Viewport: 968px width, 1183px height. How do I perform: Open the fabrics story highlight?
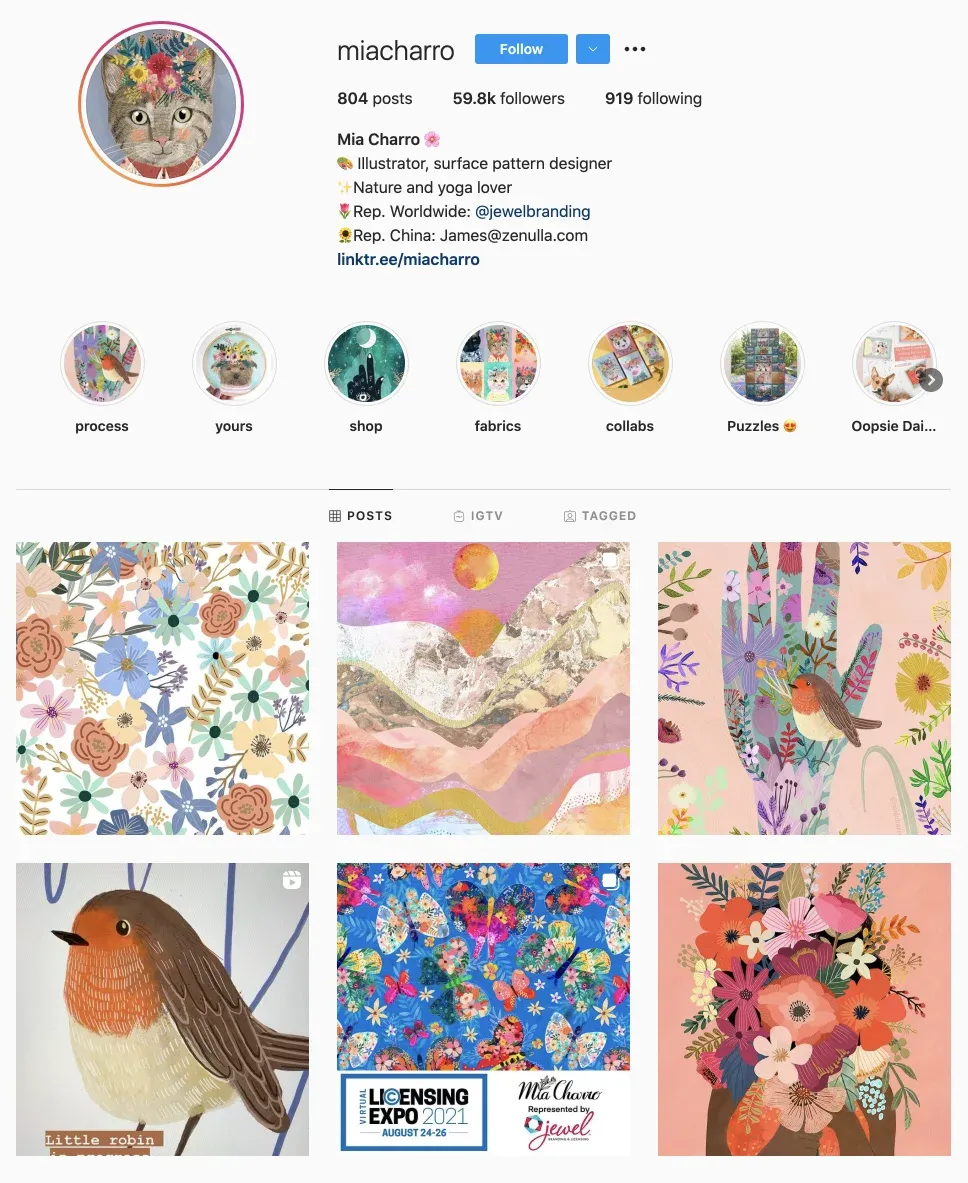(x=498, y=364)
